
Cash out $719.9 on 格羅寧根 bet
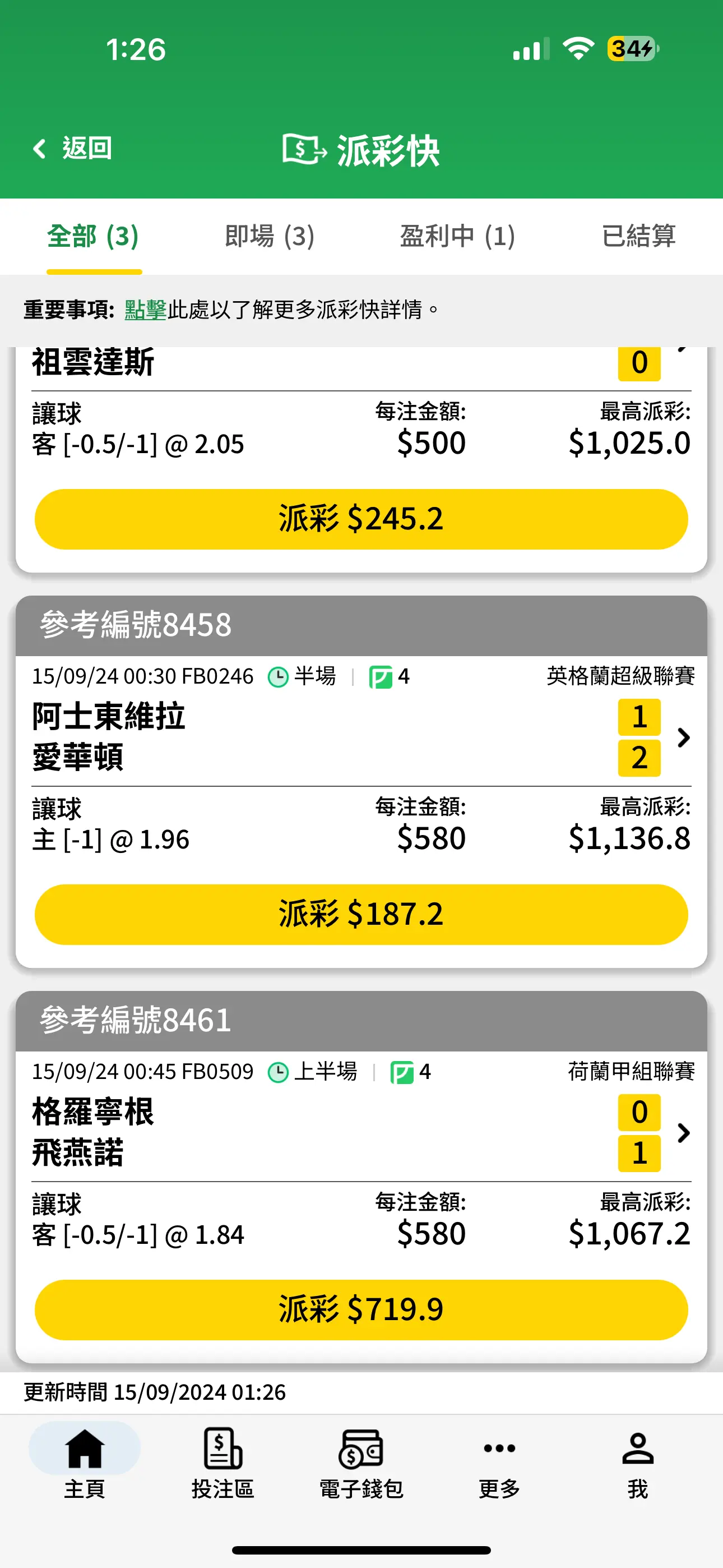(361, 1309)
